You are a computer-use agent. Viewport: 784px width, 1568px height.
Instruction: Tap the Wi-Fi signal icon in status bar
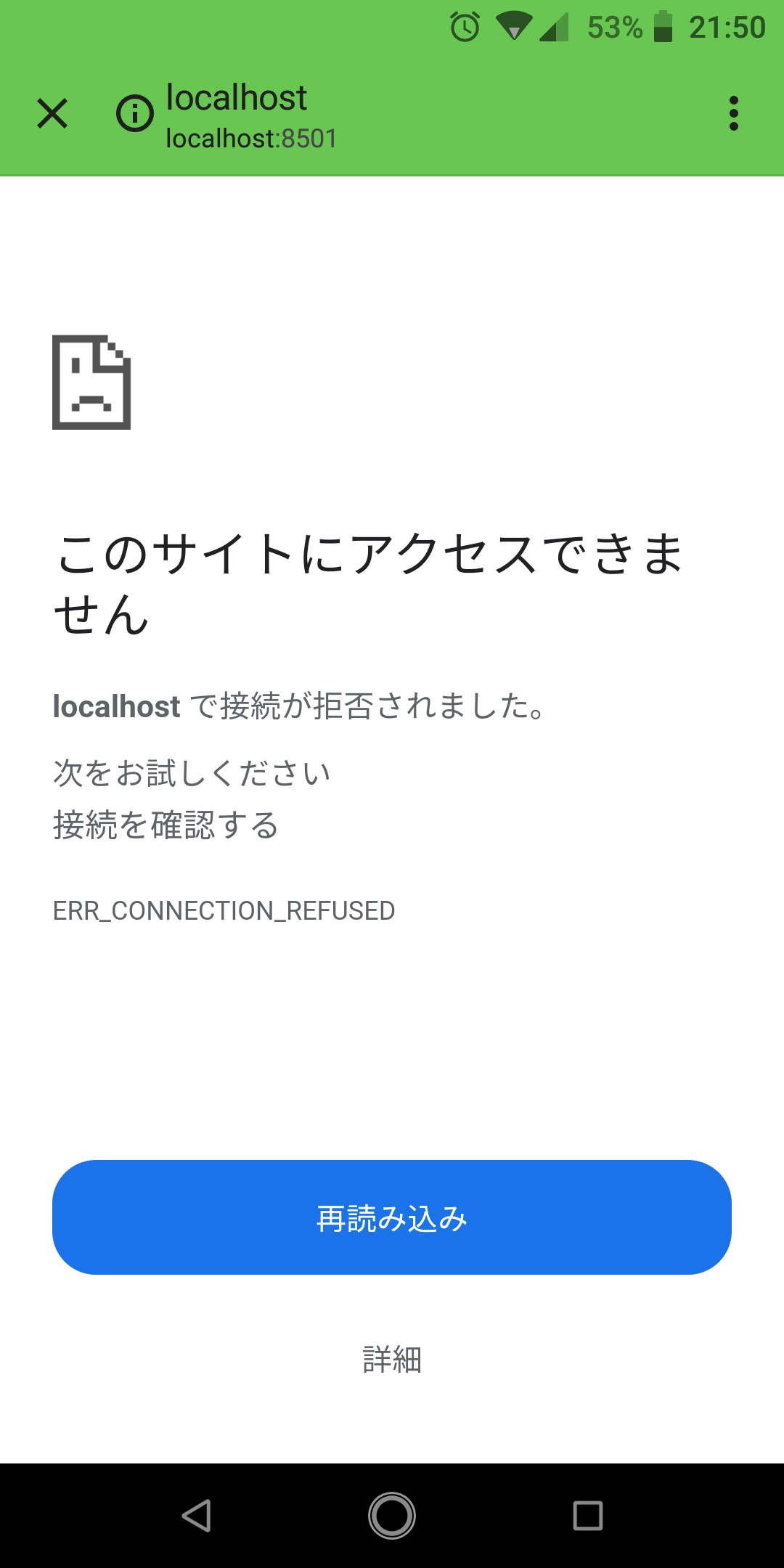515,27
